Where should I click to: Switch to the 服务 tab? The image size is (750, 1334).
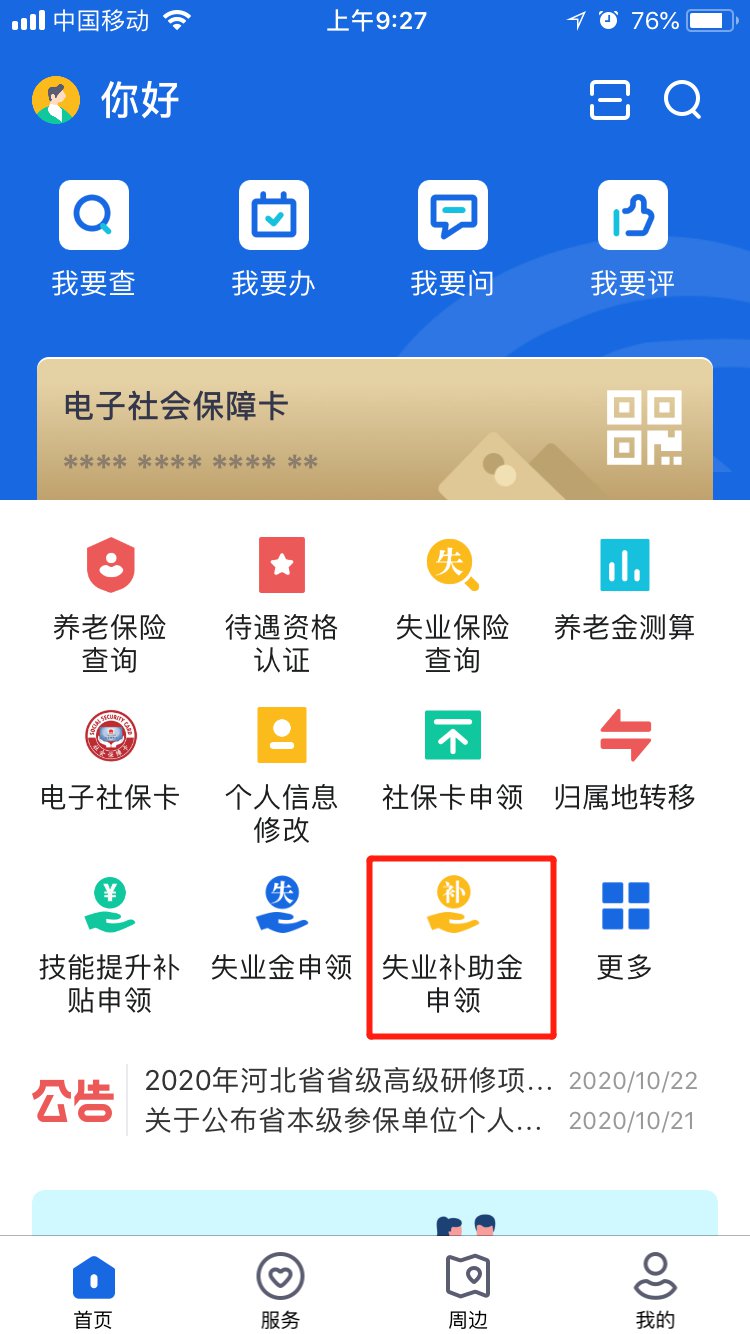(280, 1292)
